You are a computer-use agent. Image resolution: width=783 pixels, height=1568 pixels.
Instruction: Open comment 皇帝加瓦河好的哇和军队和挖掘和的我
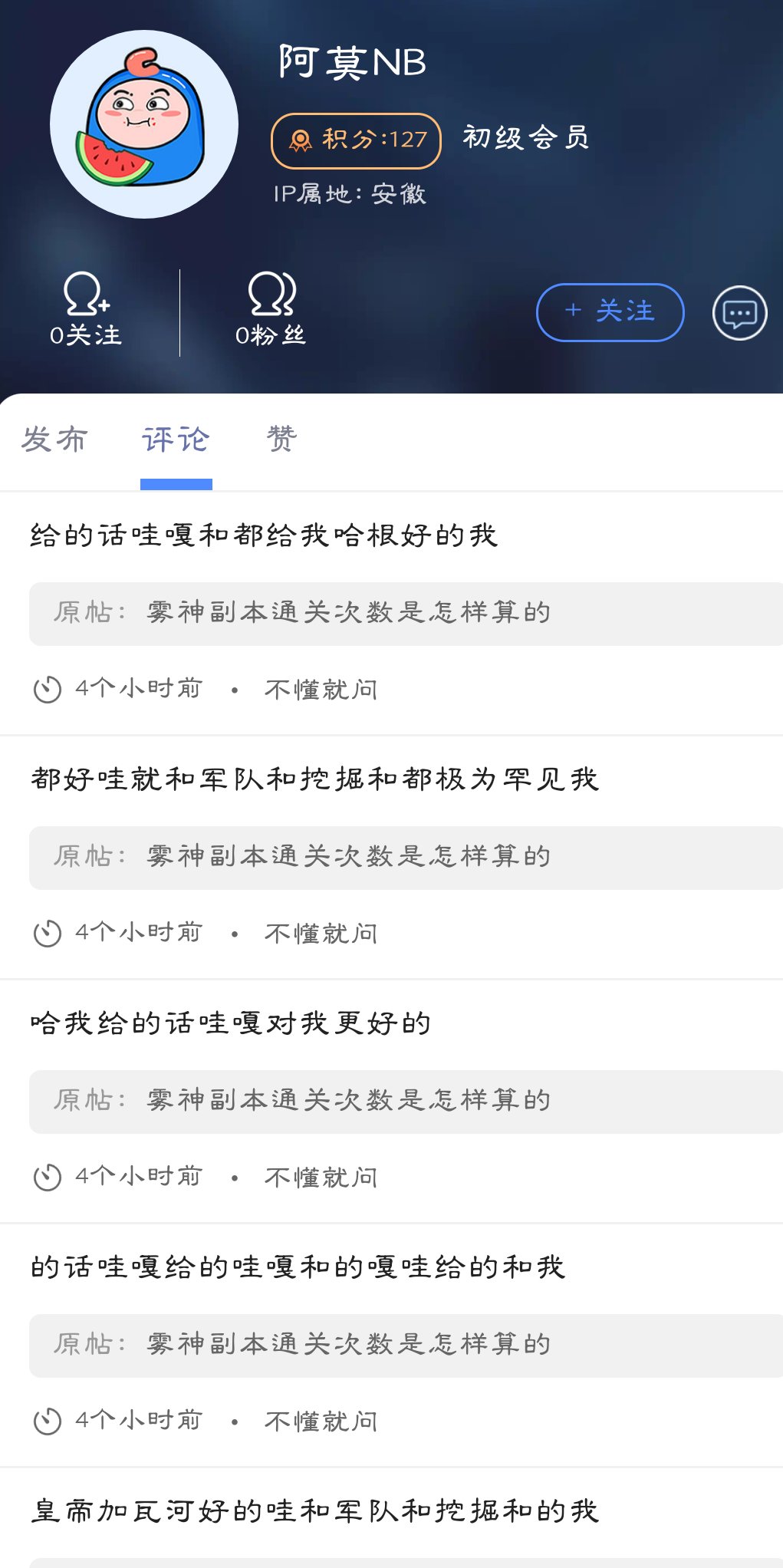pyautogui.click(x=314, y=1510)
